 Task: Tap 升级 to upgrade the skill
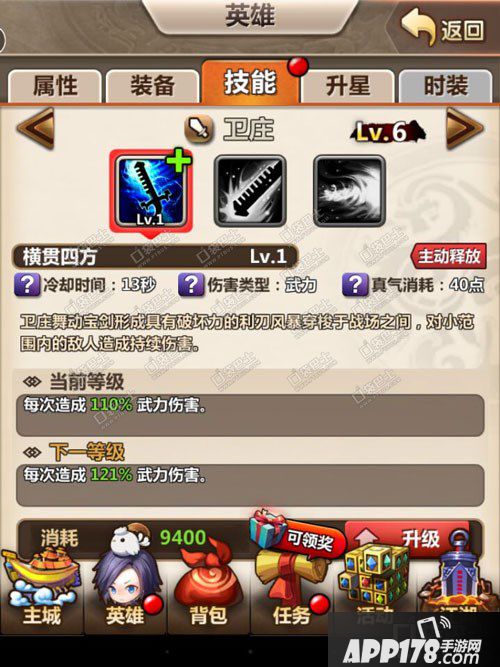pos(406,539)
